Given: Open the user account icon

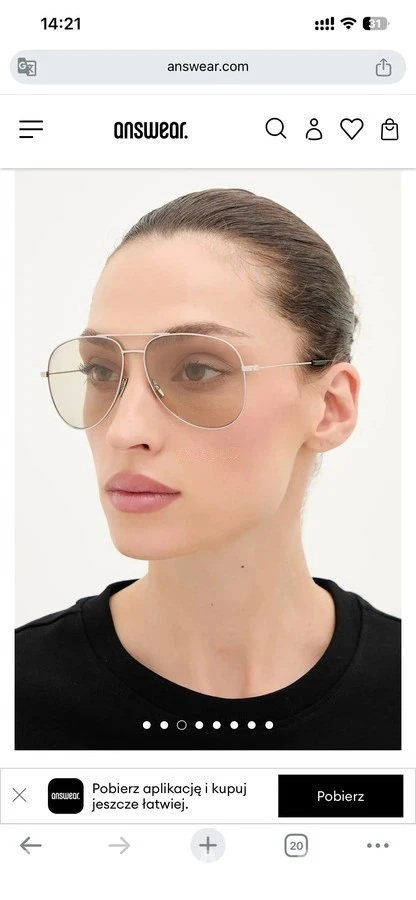Looking at the screenshot, I should (x=314, y=129).
